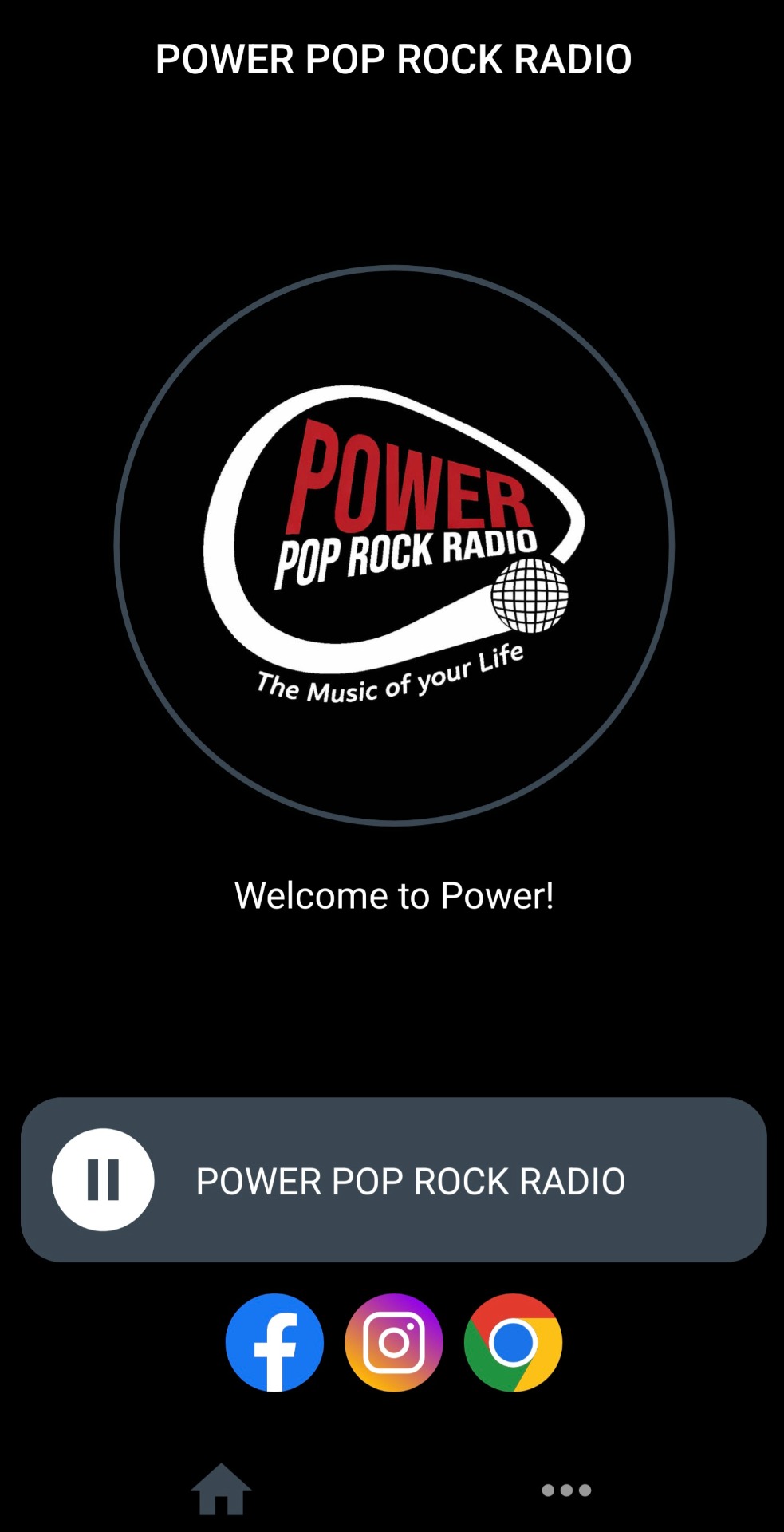Image resolution: width=784 pixels, height=1532 pixels.
Task: Open the station's Facebook page
Action: point(274,1342)
